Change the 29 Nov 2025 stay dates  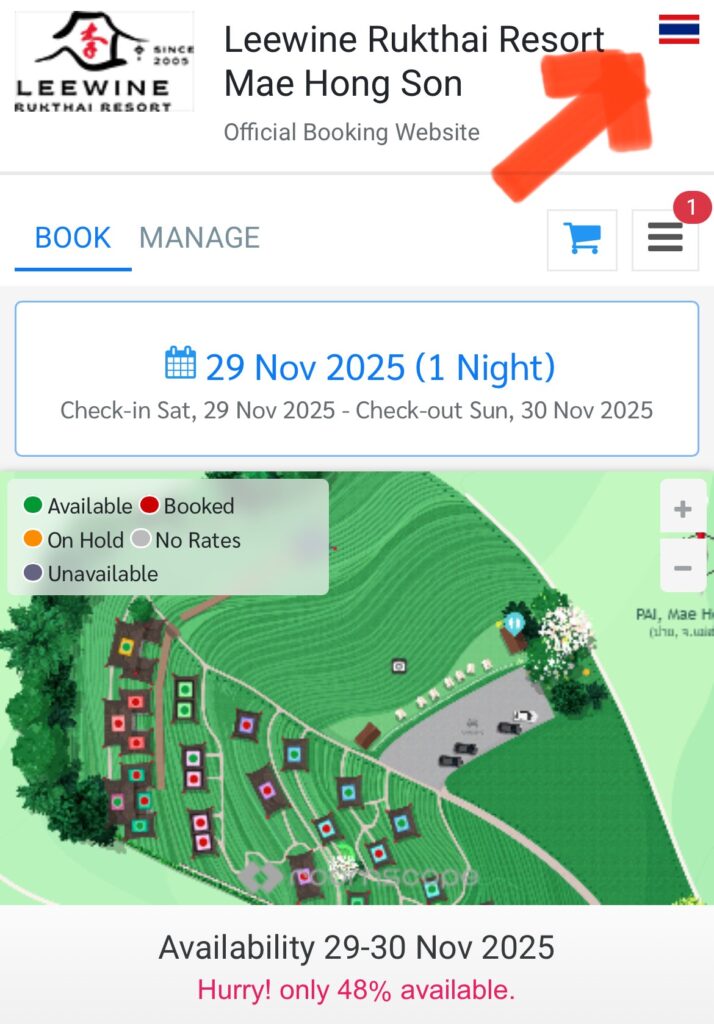(x=357, y=379)
